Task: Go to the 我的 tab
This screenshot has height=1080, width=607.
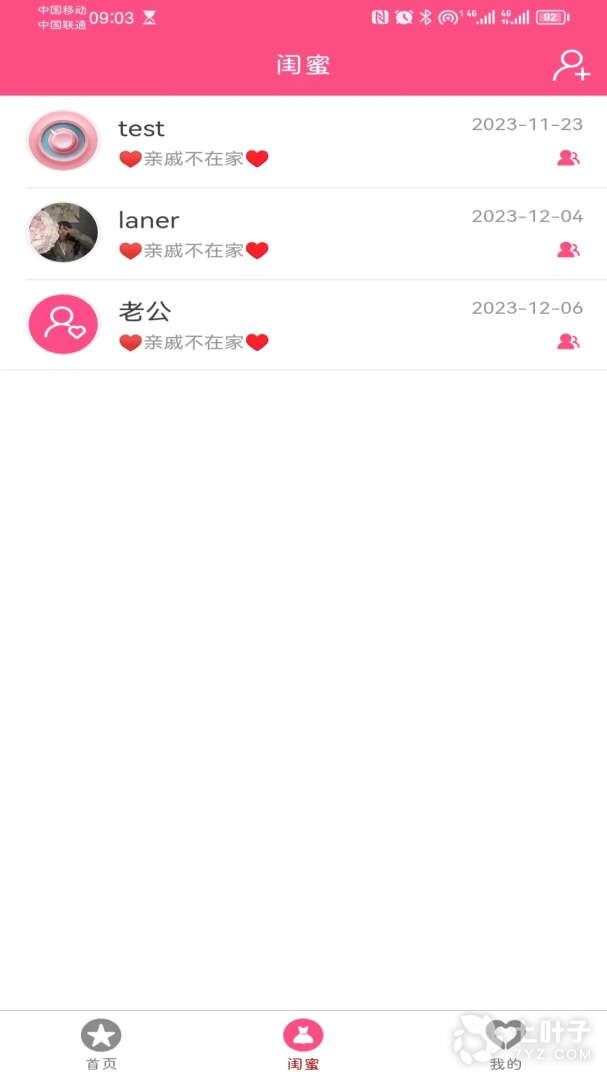Action: tap(505, 1044)
